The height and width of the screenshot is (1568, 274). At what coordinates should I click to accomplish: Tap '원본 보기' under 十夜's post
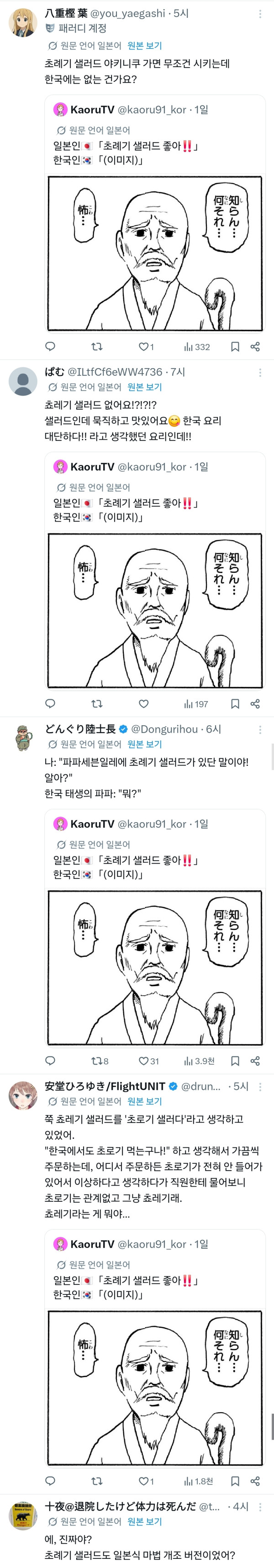click(x=144, y=1521)
